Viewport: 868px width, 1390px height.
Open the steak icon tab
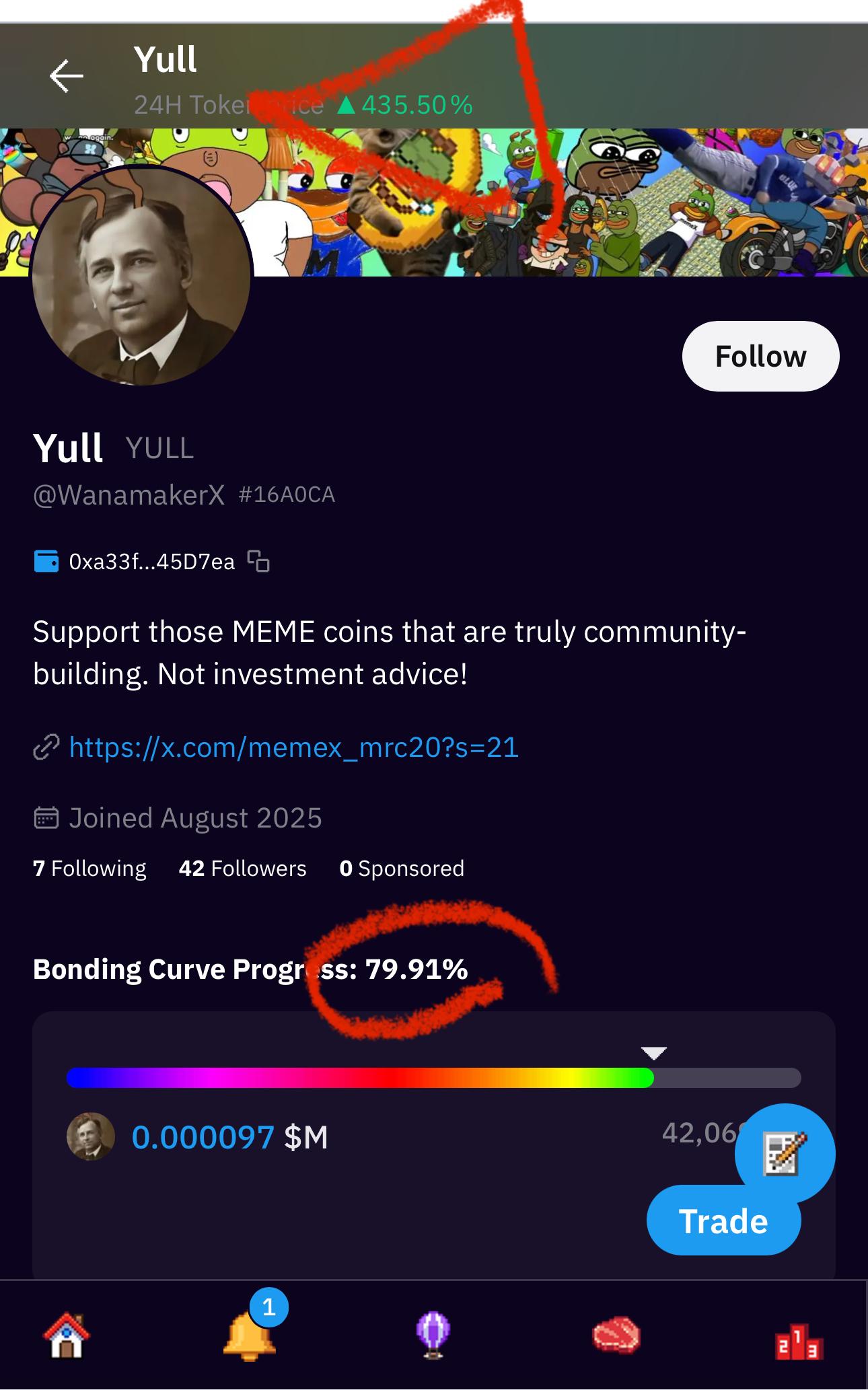tap(616, 1336)
